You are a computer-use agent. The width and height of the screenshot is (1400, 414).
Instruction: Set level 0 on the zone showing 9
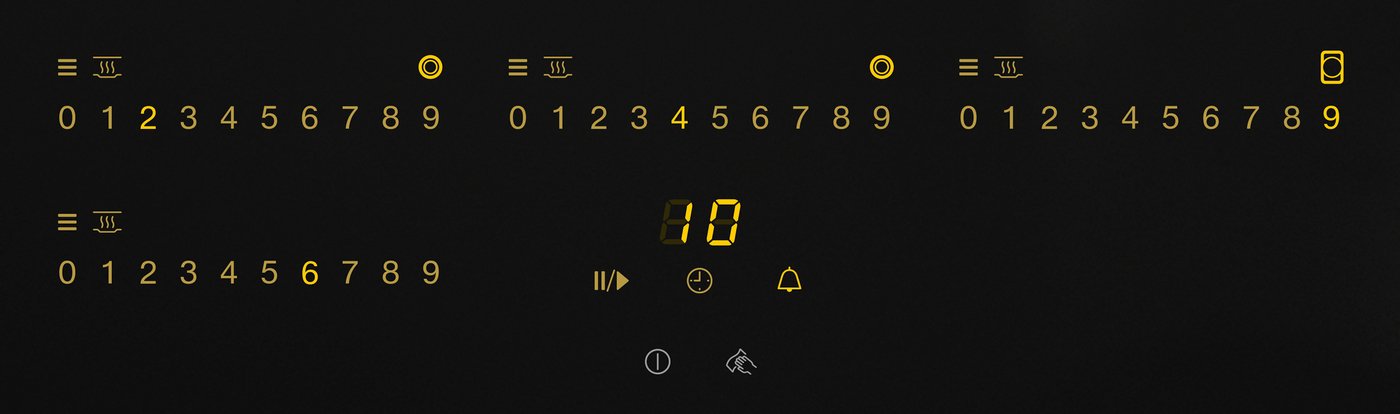968,119
